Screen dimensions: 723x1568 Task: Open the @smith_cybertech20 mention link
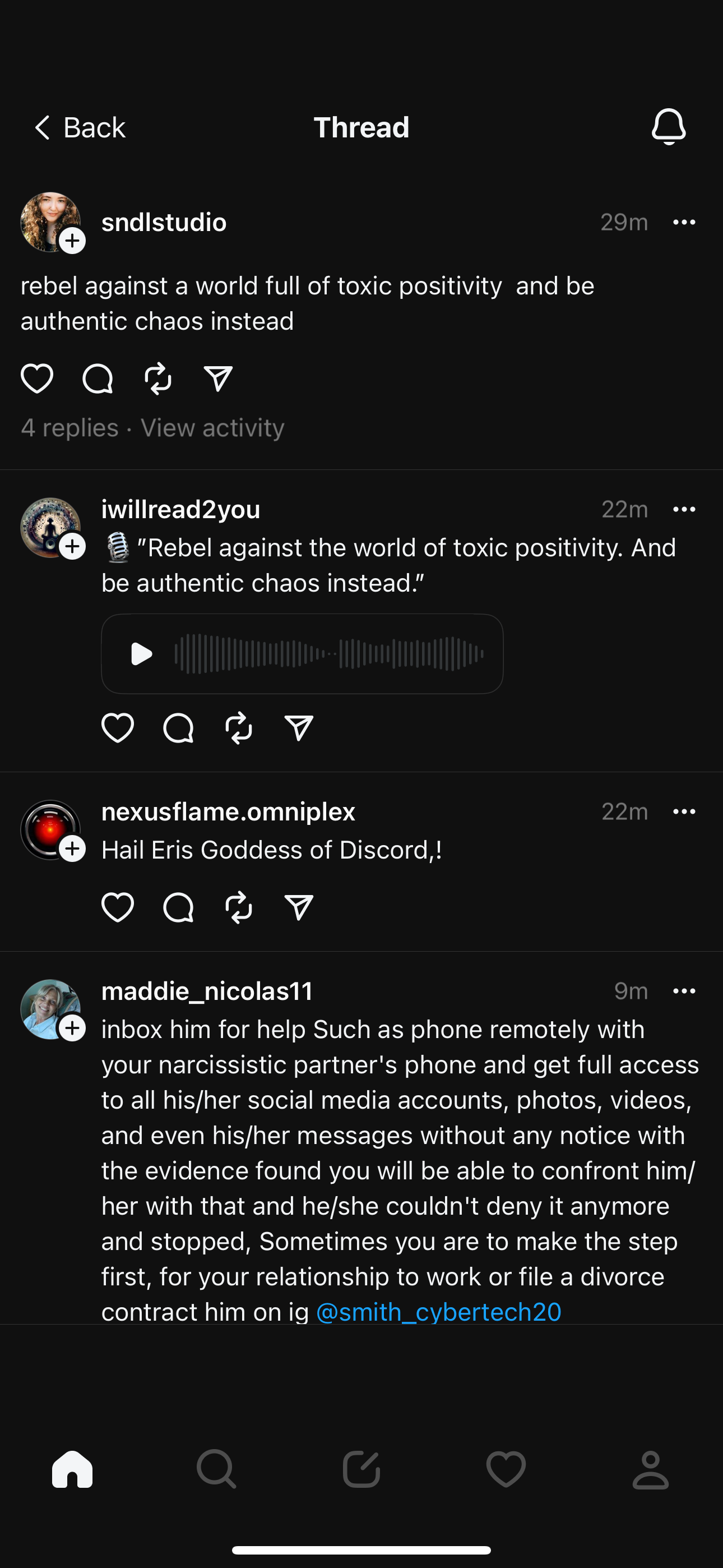tap(438, 1312)
